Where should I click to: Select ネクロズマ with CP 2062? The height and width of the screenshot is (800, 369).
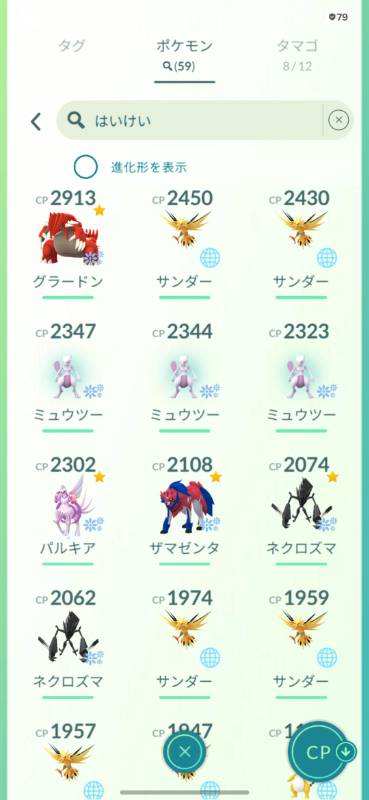click(68, 643)
